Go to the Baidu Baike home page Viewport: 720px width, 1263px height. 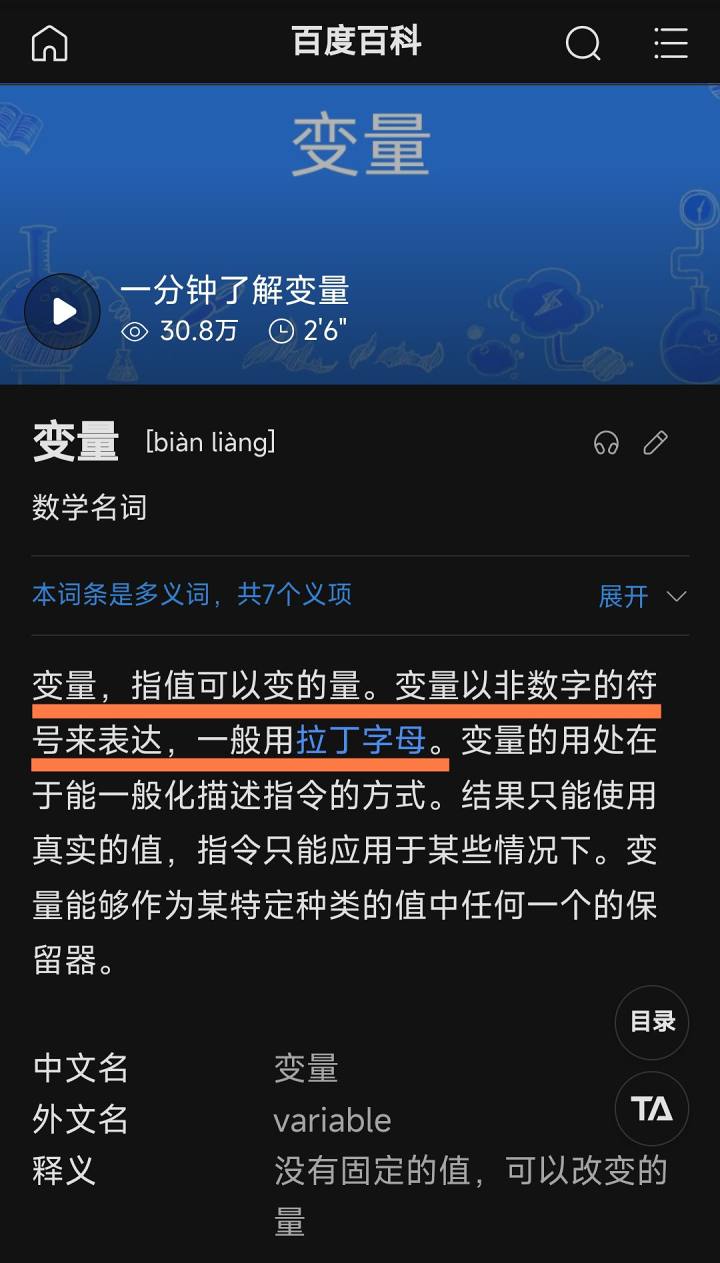click(x=49, y=43)
